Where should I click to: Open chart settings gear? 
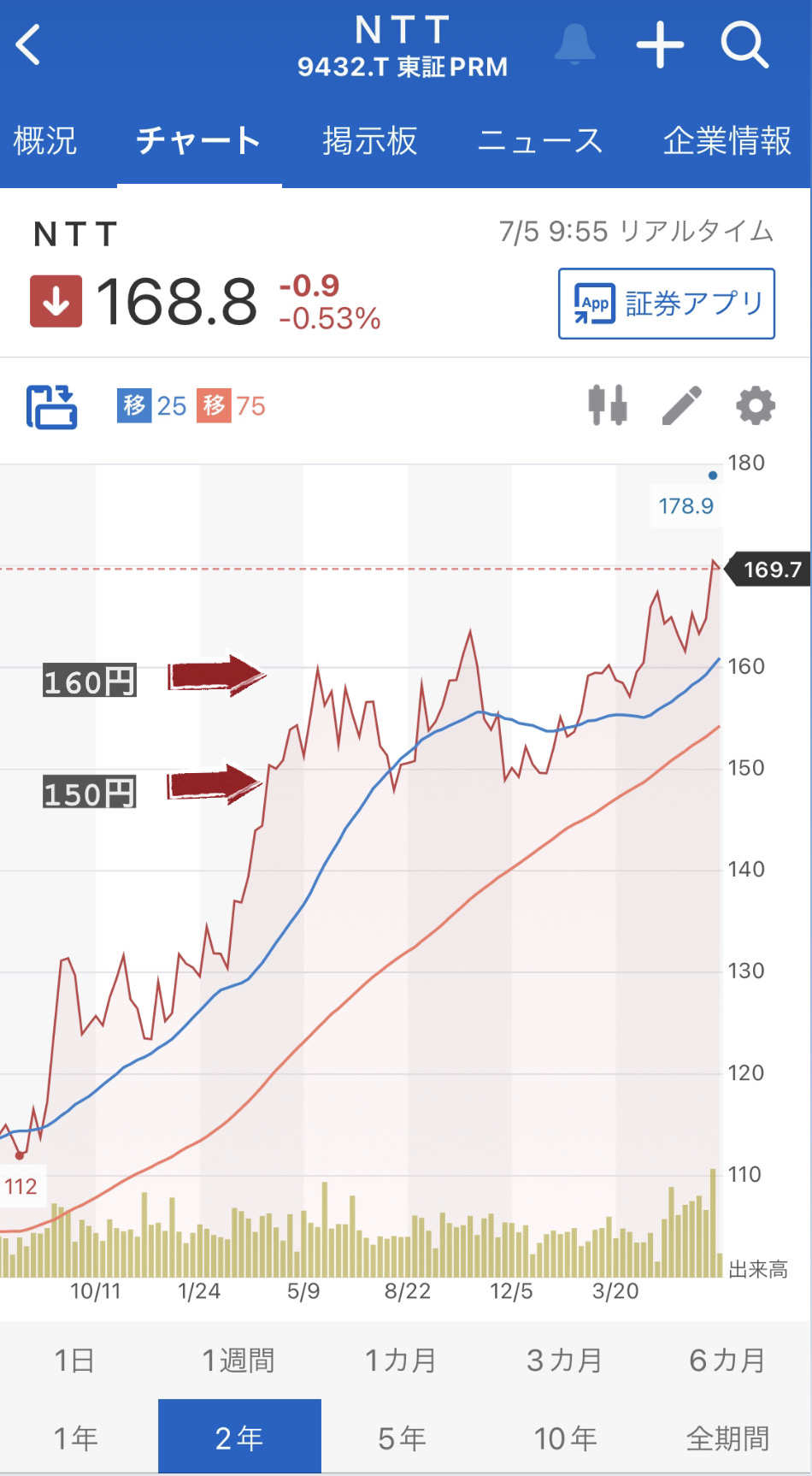pyautogui.click(x=756, y=405)
